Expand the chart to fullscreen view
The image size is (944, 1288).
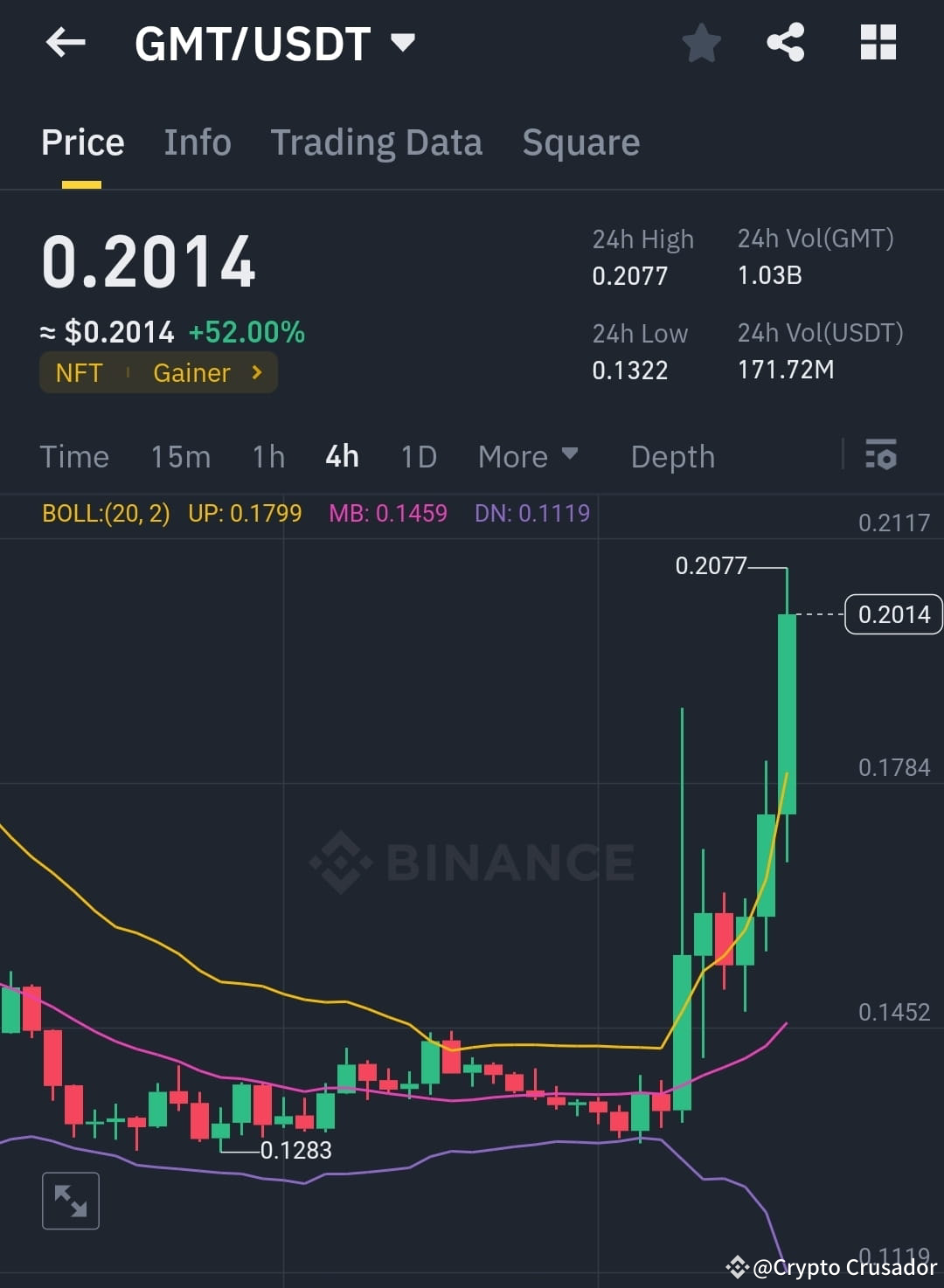70,1201
